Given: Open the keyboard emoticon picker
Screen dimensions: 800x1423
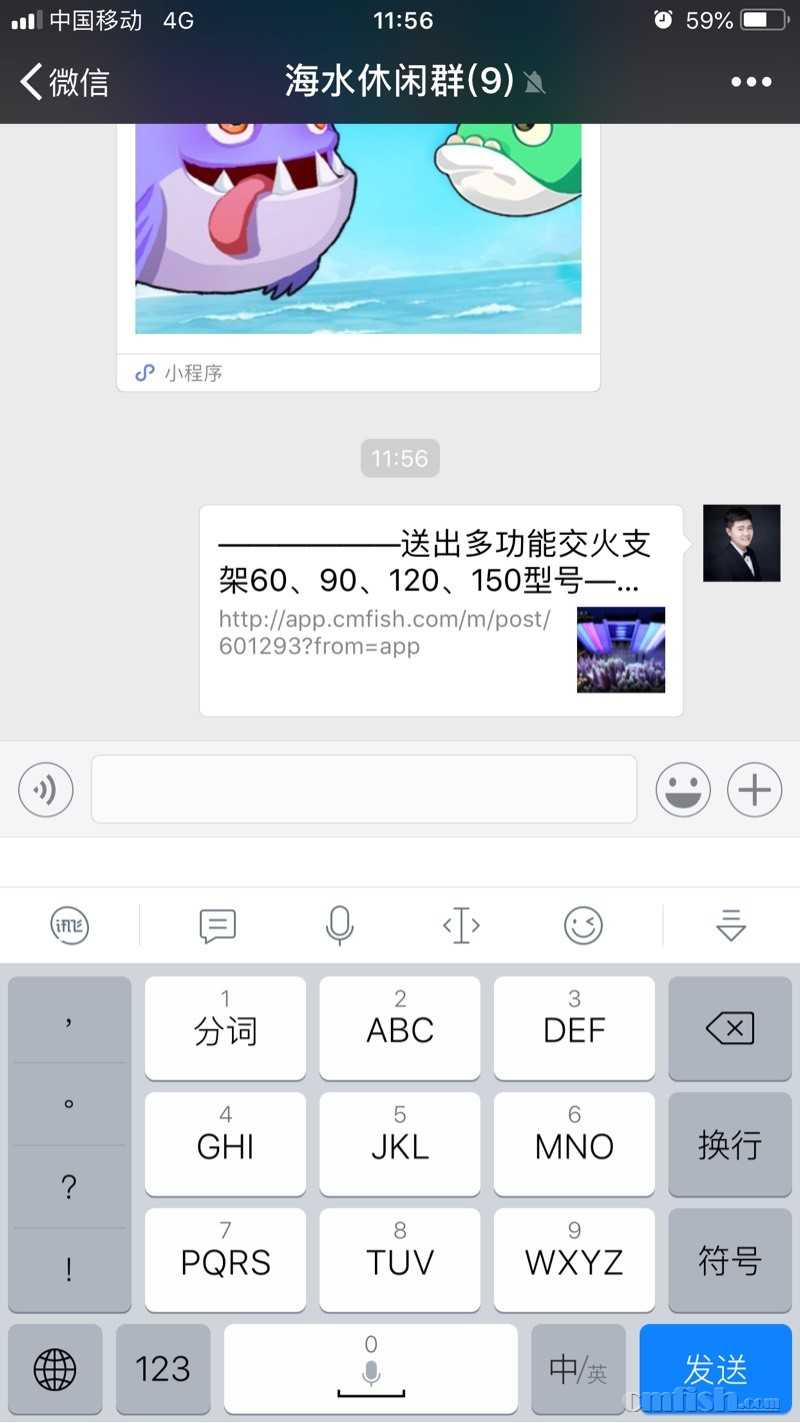Looking at the screenshot, I should click(x=583, y=926).
